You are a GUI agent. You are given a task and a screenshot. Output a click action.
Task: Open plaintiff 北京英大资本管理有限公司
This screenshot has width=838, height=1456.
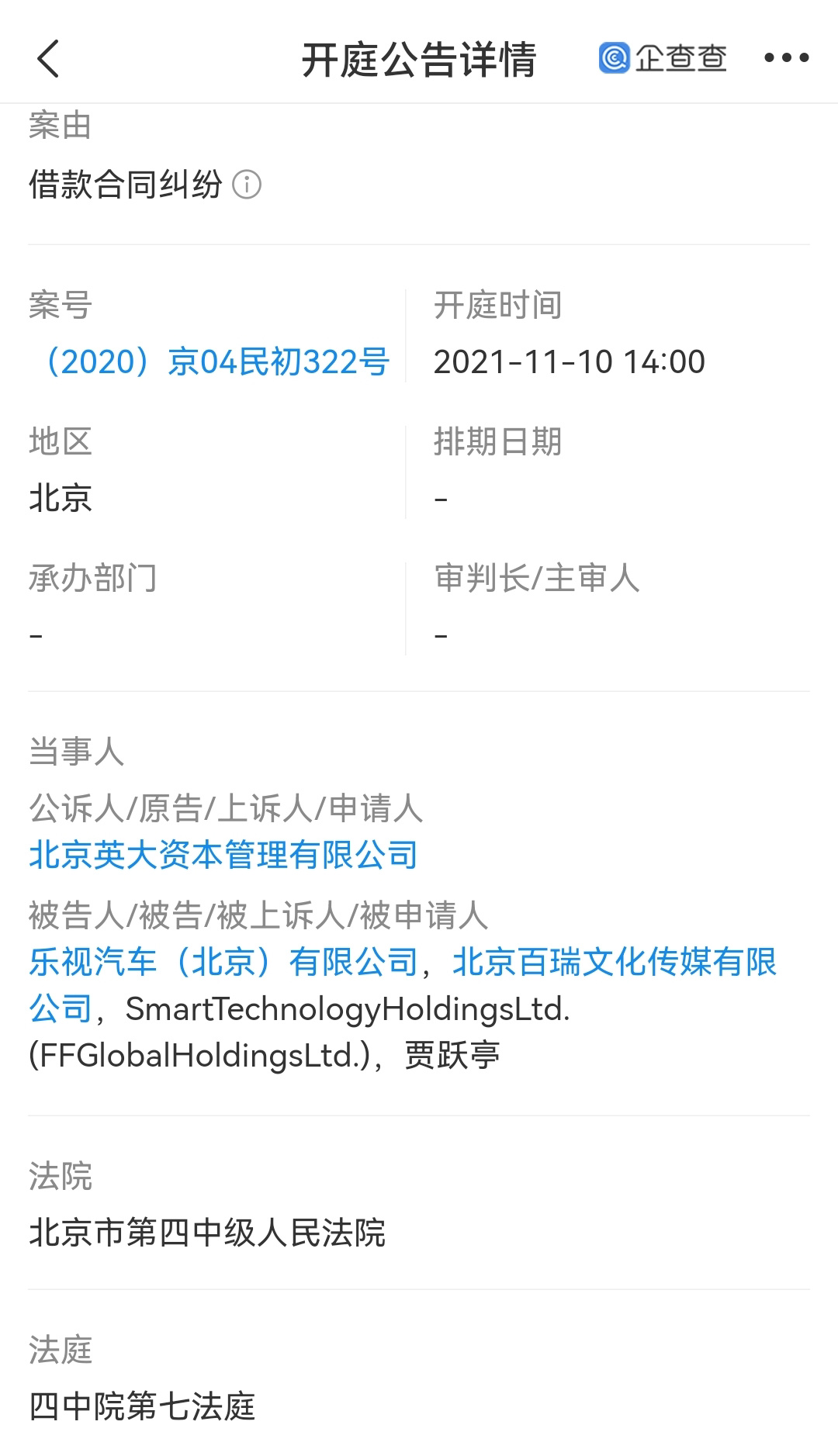point(223,855)
